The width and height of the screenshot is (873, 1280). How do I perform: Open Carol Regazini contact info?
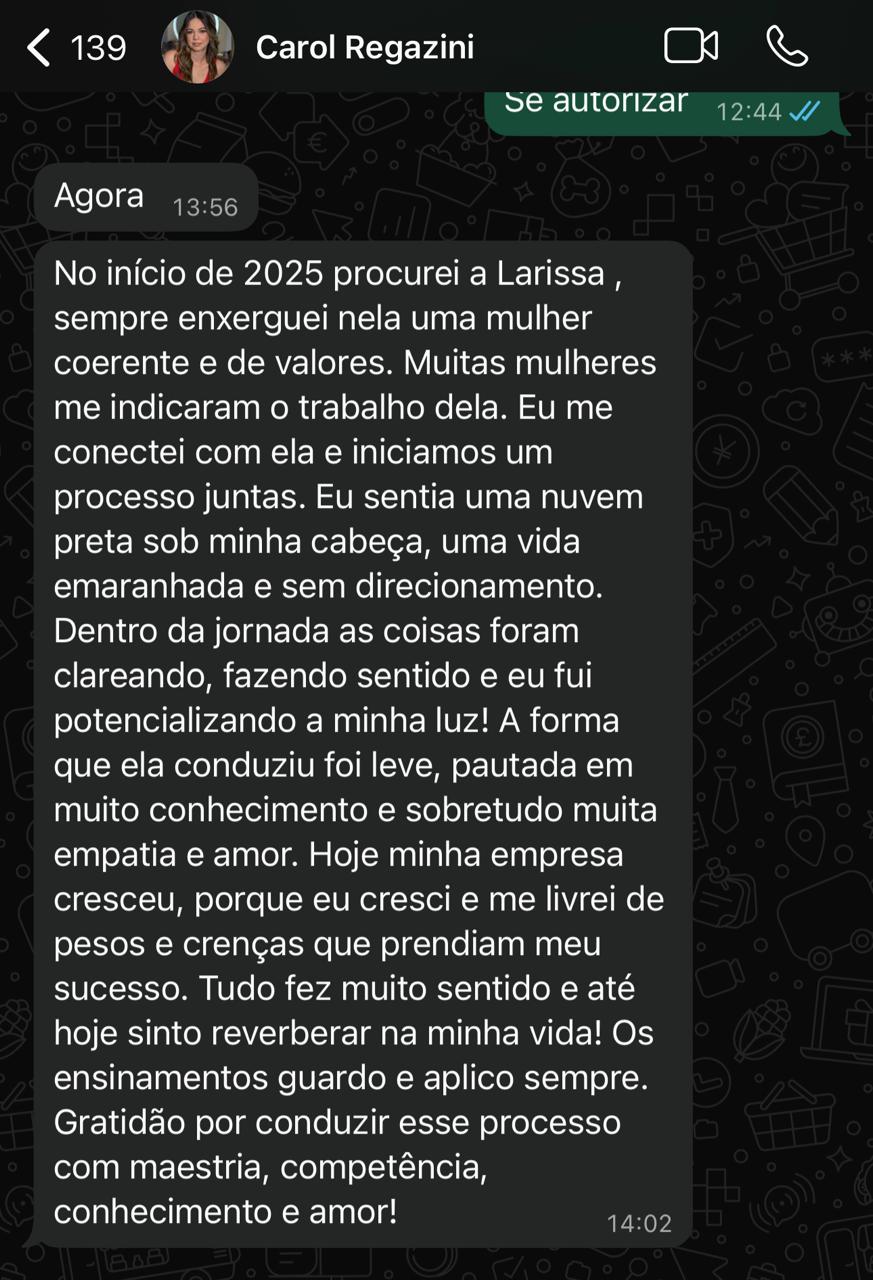click(365, 47)
